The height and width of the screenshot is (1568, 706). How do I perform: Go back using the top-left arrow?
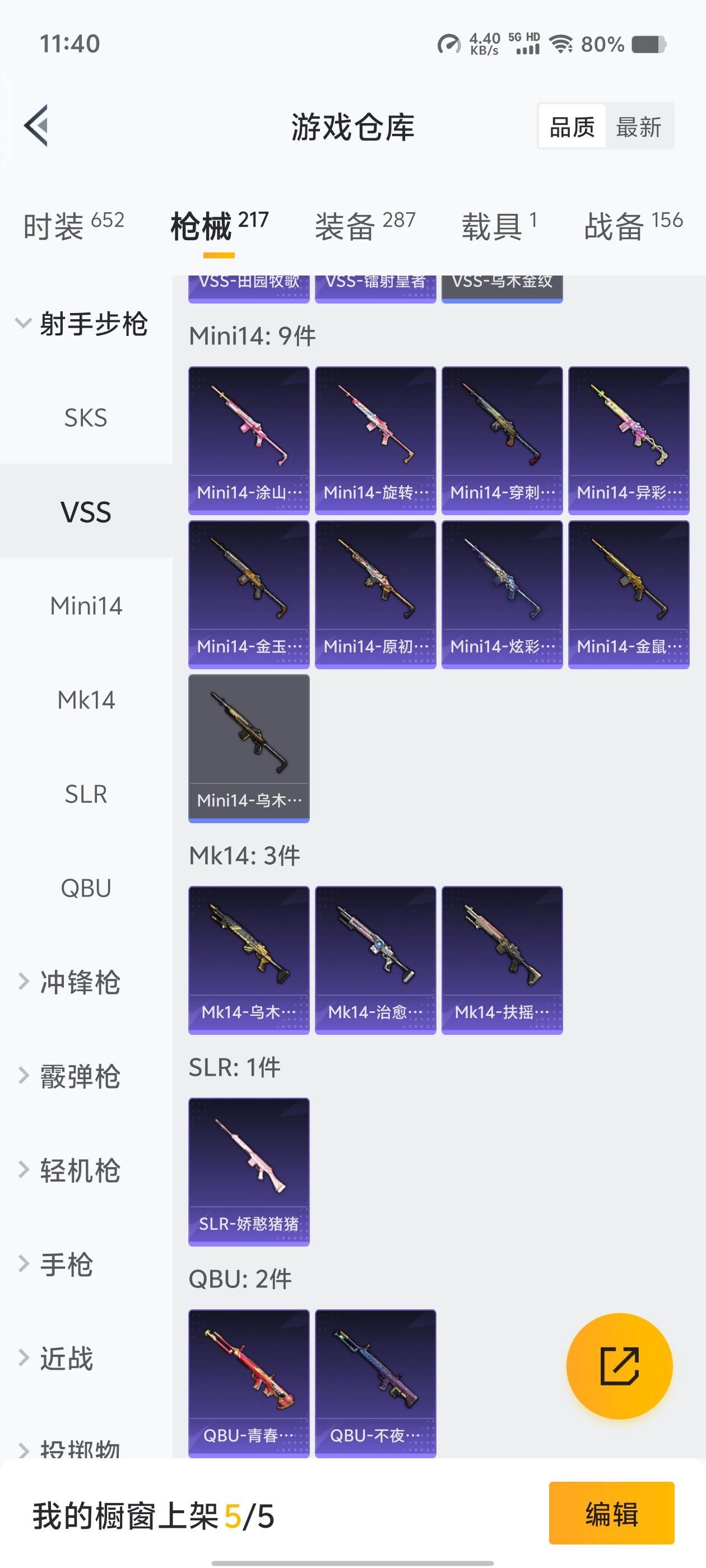pyautogui.click(x=36, y=126)
